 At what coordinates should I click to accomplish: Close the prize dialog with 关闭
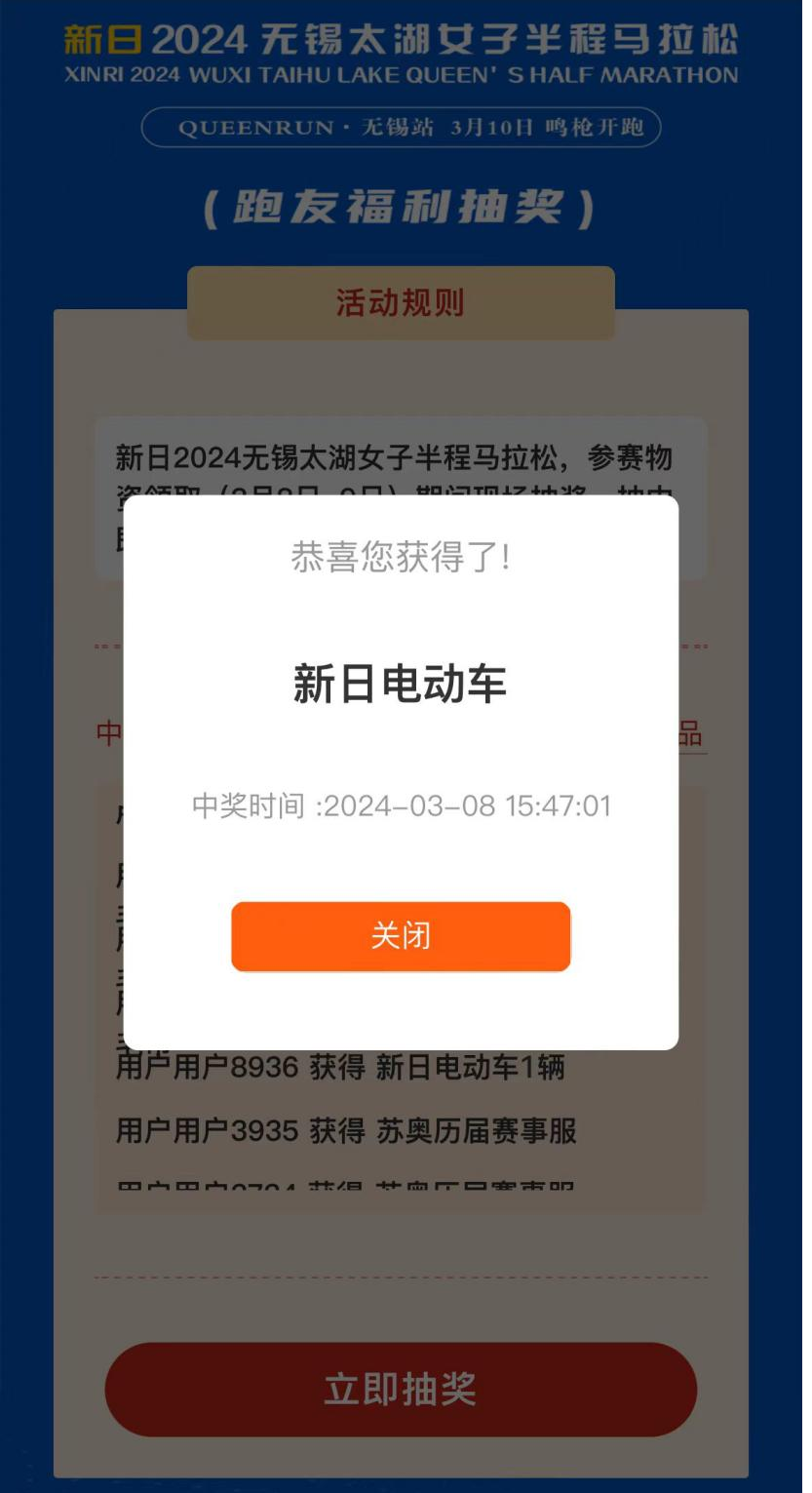pyautogui.click(x=401, y=936)
